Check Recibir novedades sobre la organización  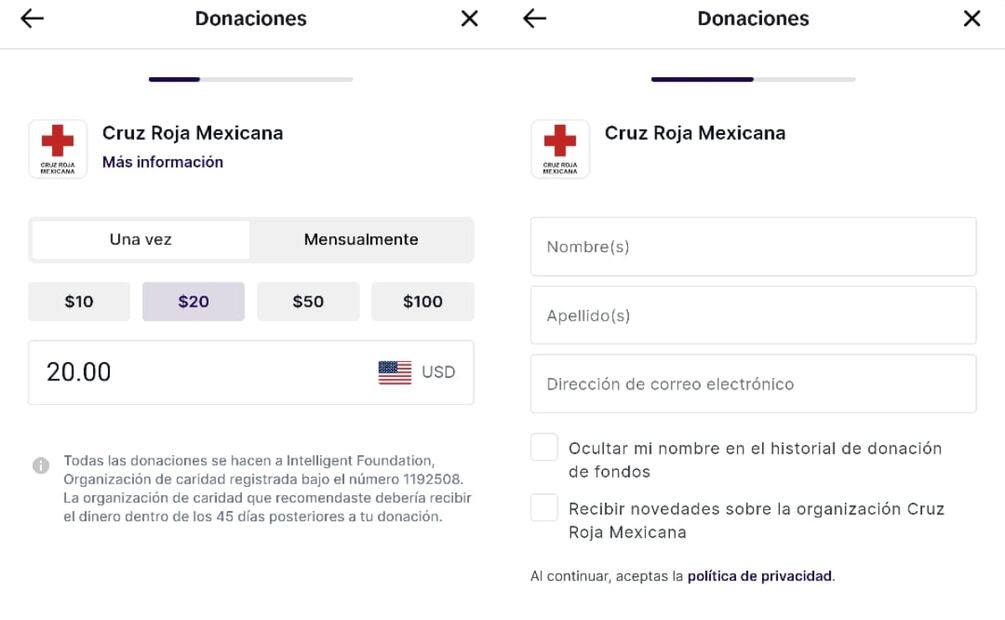[x=544, y=507]
